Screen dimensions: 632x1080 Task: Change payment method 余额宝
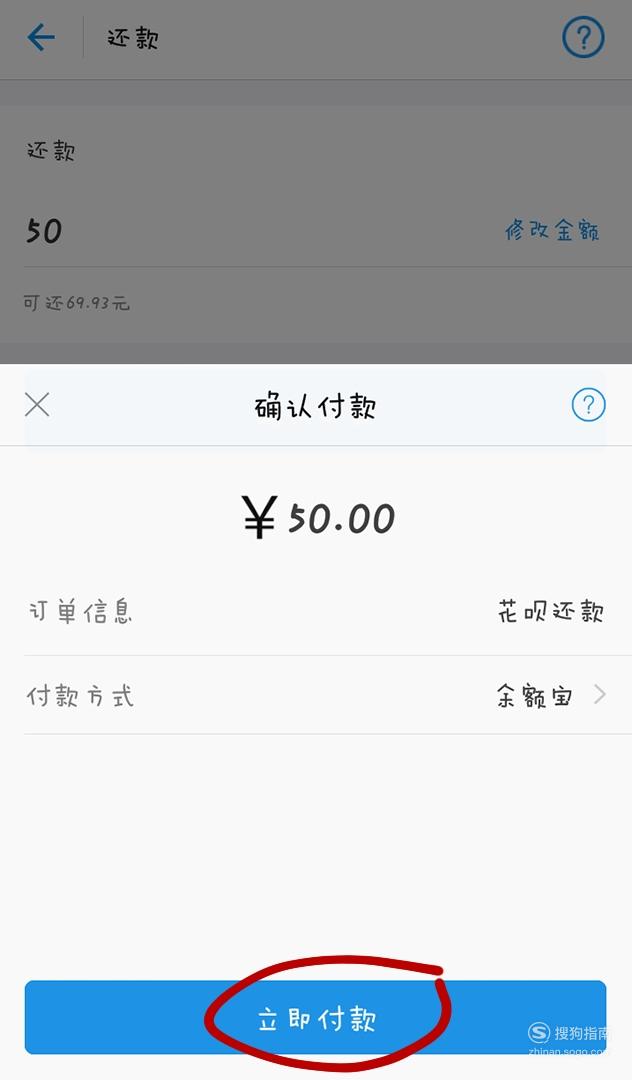(328, 695)
